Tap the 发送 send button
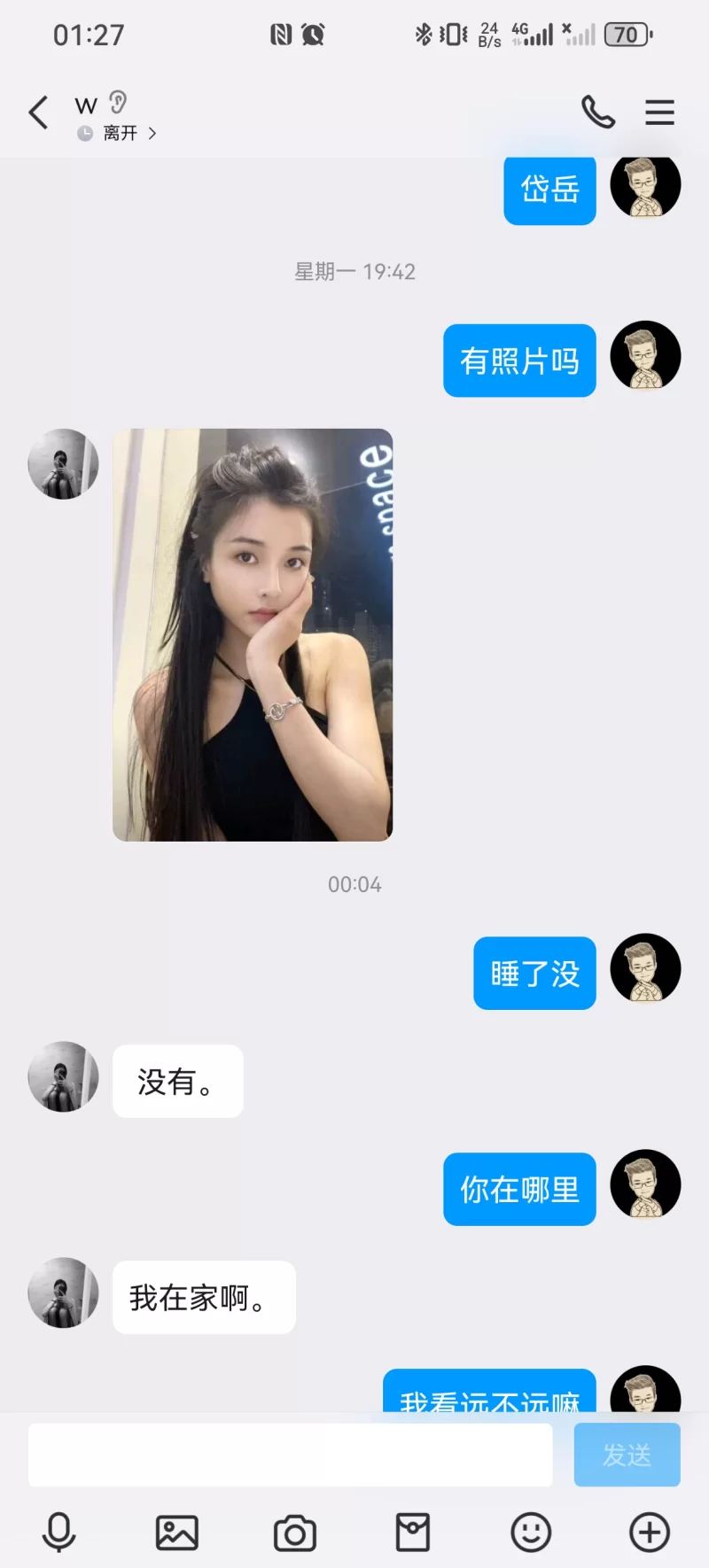The height and width of the screenshot is (1568, 709). tap(627, 1455)
